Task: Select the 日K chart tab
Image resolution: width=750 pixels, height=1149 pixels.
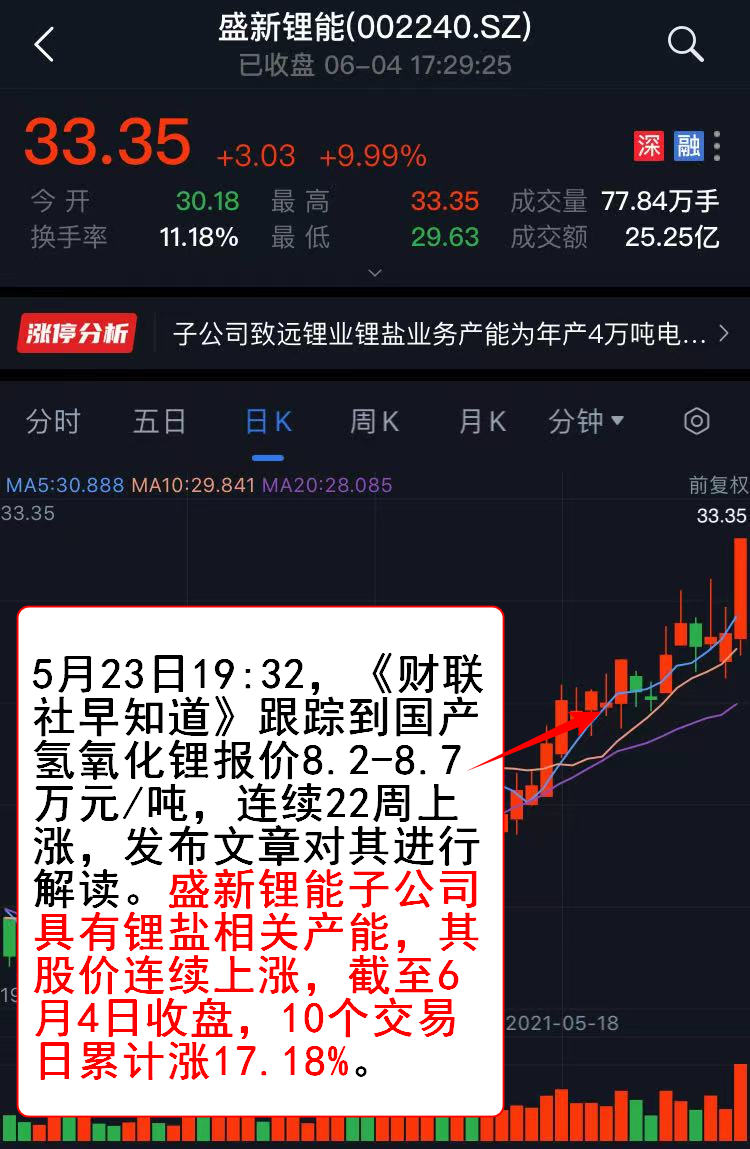Action: (268, 422)
